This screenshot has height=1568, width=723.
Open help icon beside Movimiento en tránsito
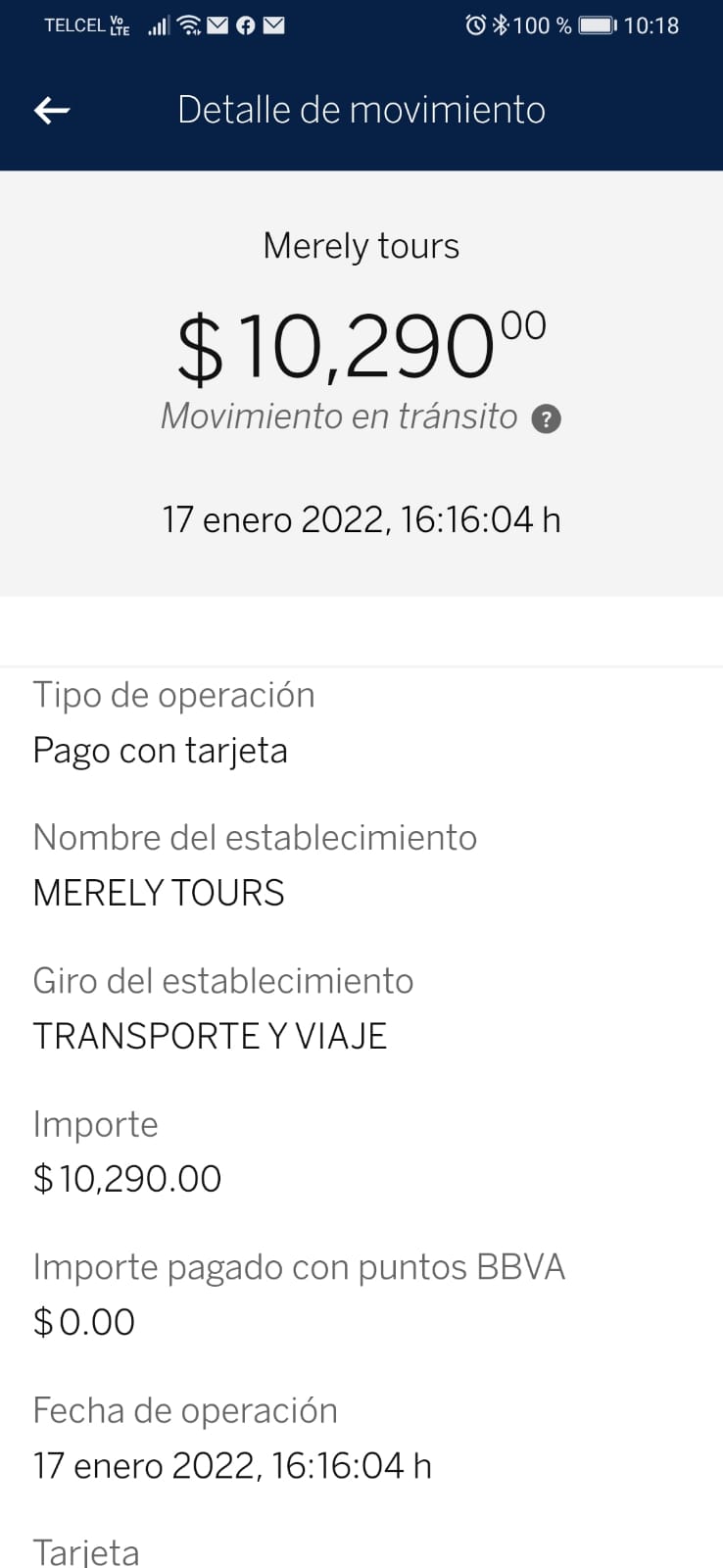(546, 419)
